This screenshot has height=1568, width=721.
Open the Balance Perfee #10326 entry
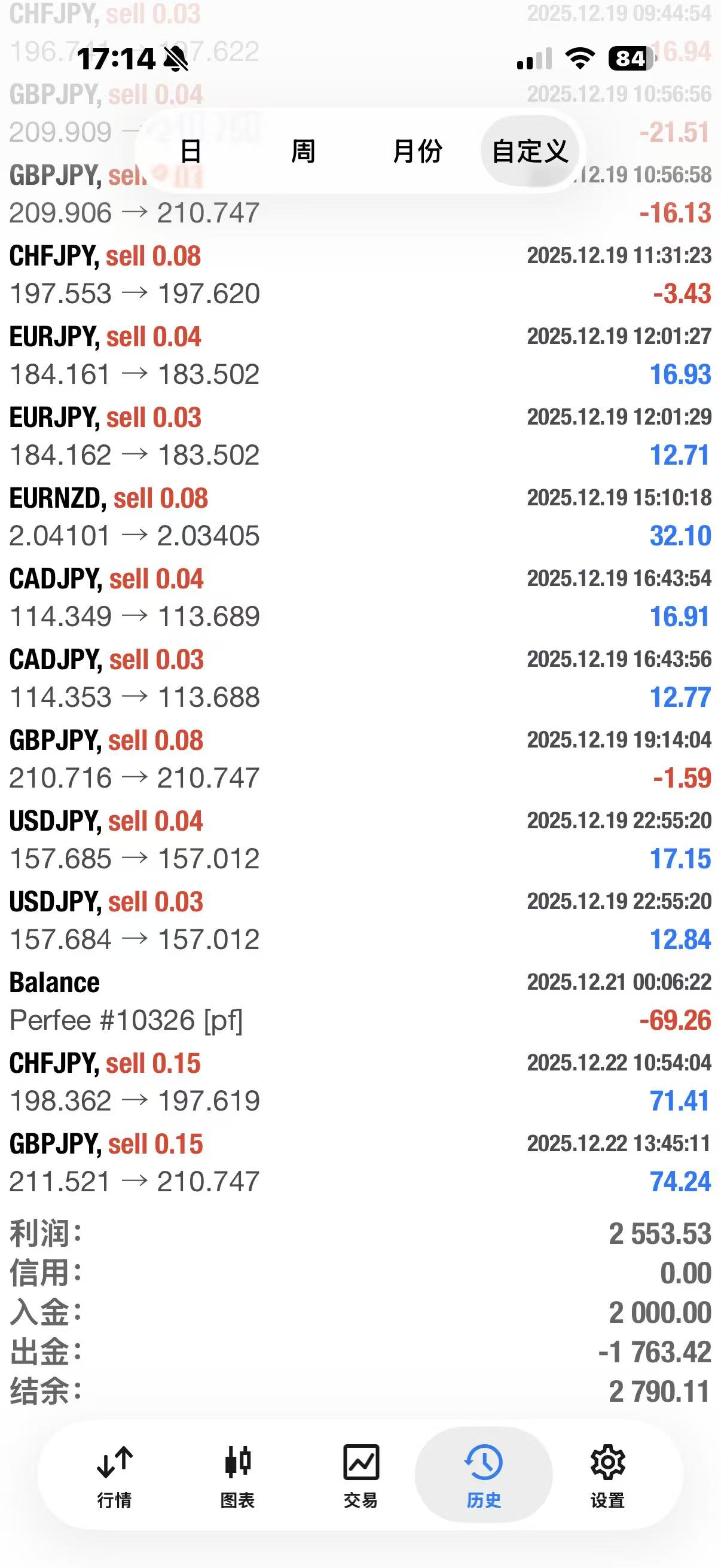(x=360, y=1001)
